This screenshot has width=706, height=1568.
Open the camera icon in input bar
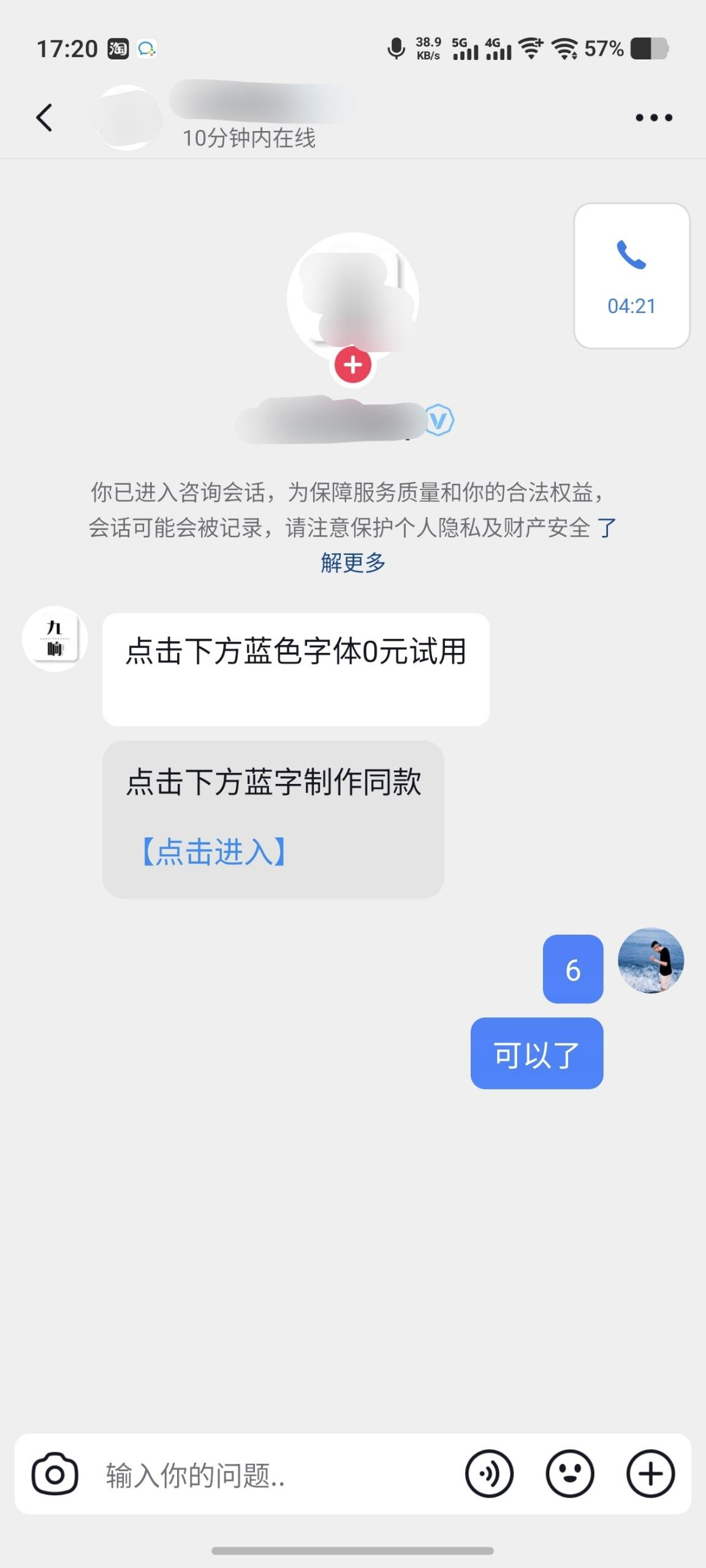[55, 1474]
